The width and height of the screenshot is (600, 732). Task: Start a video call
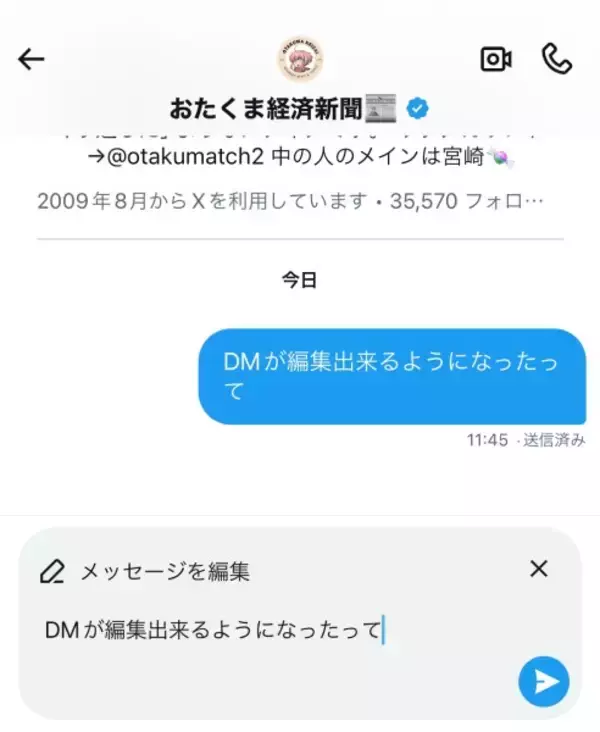tap(496, 59)
